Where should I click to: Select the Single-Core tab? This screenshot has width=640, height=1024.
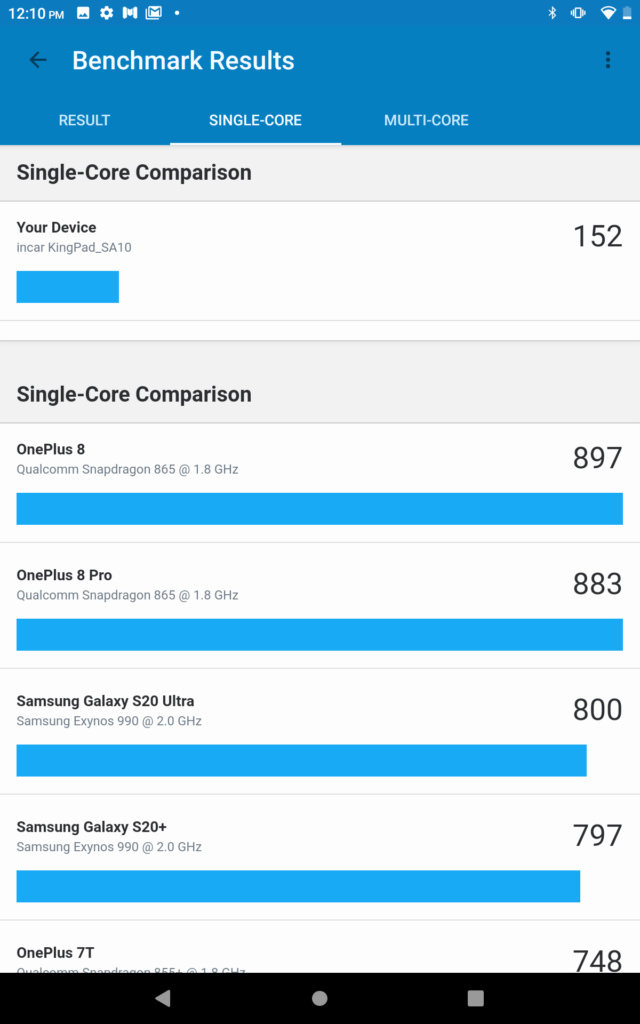tap(255, 120)
